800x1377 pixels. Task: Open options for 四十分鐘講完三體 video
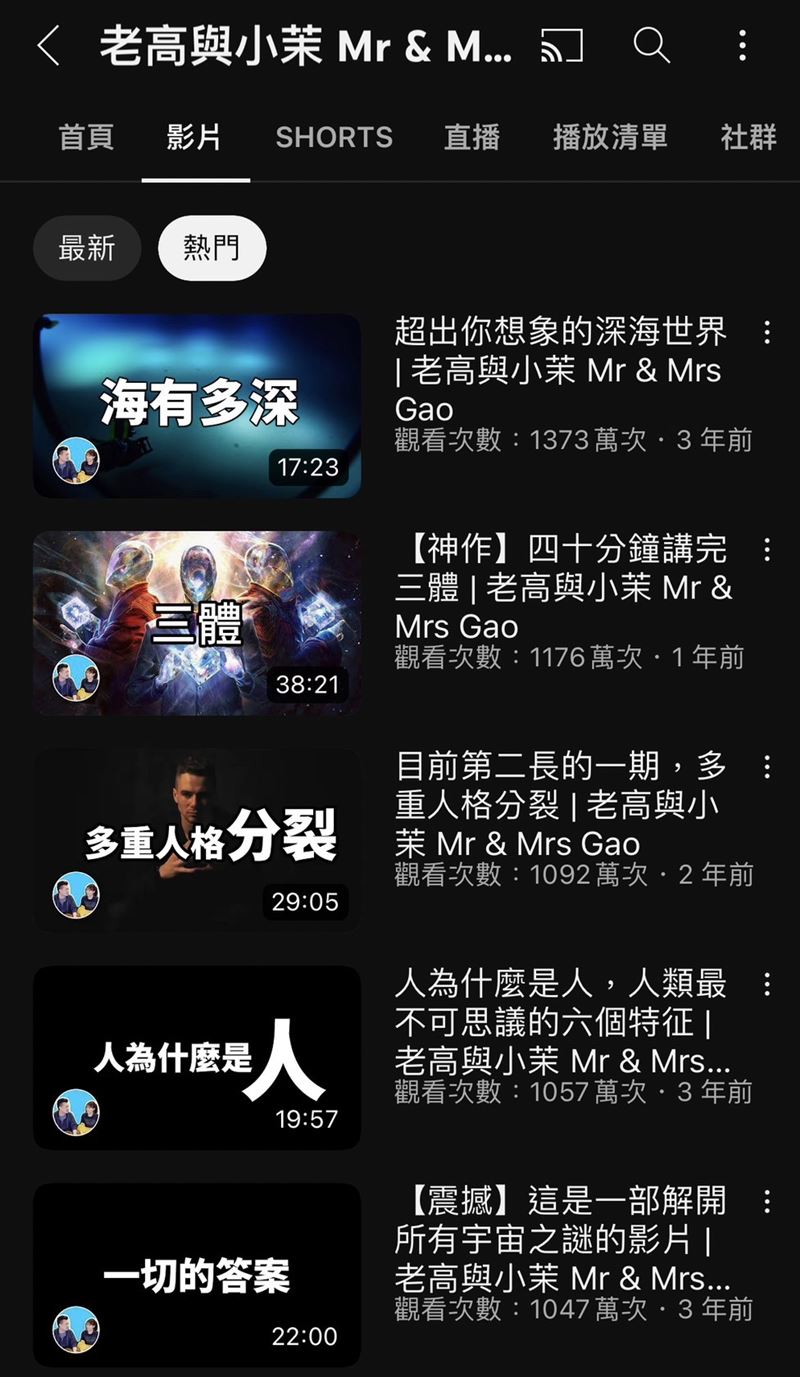coord(767,549)
